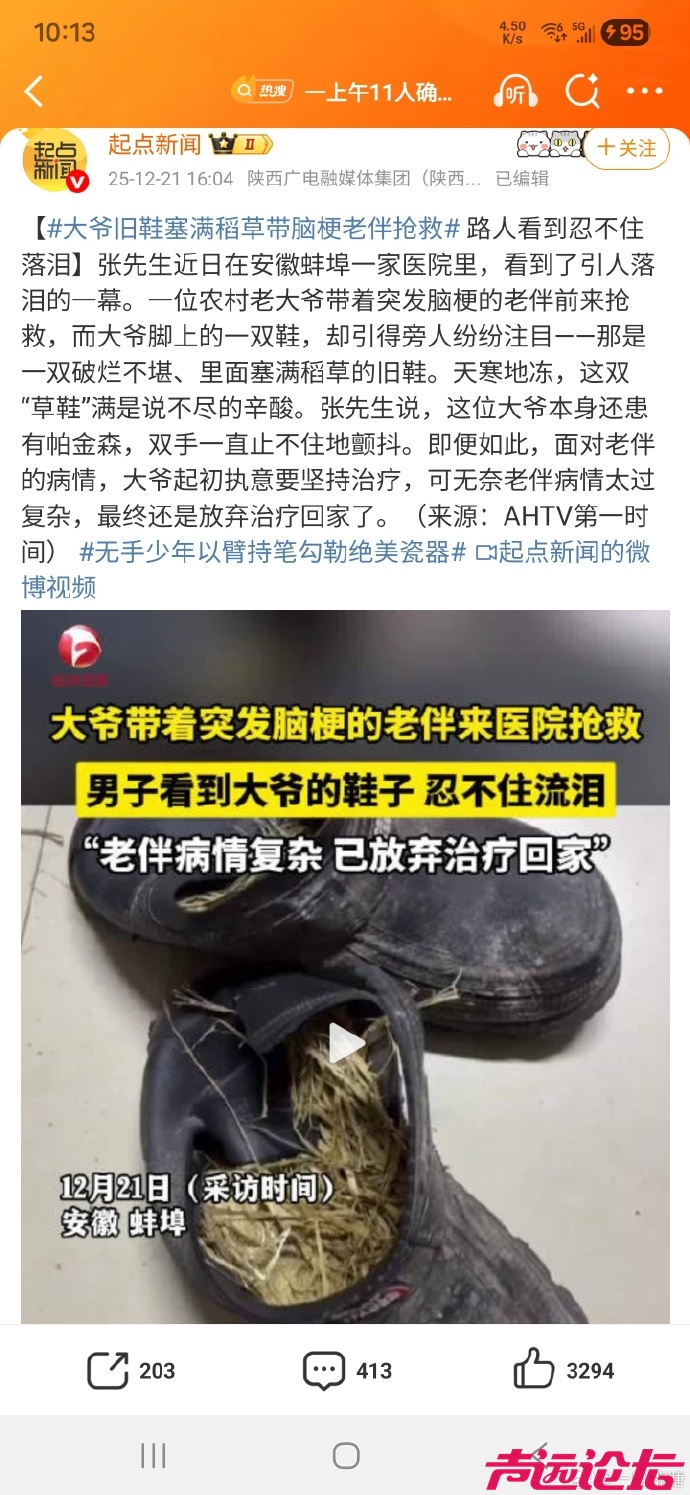This screenshot has width=690, height=1495.
Task: Open the three-dot overflow menu
Action: [x=645, y=92]
